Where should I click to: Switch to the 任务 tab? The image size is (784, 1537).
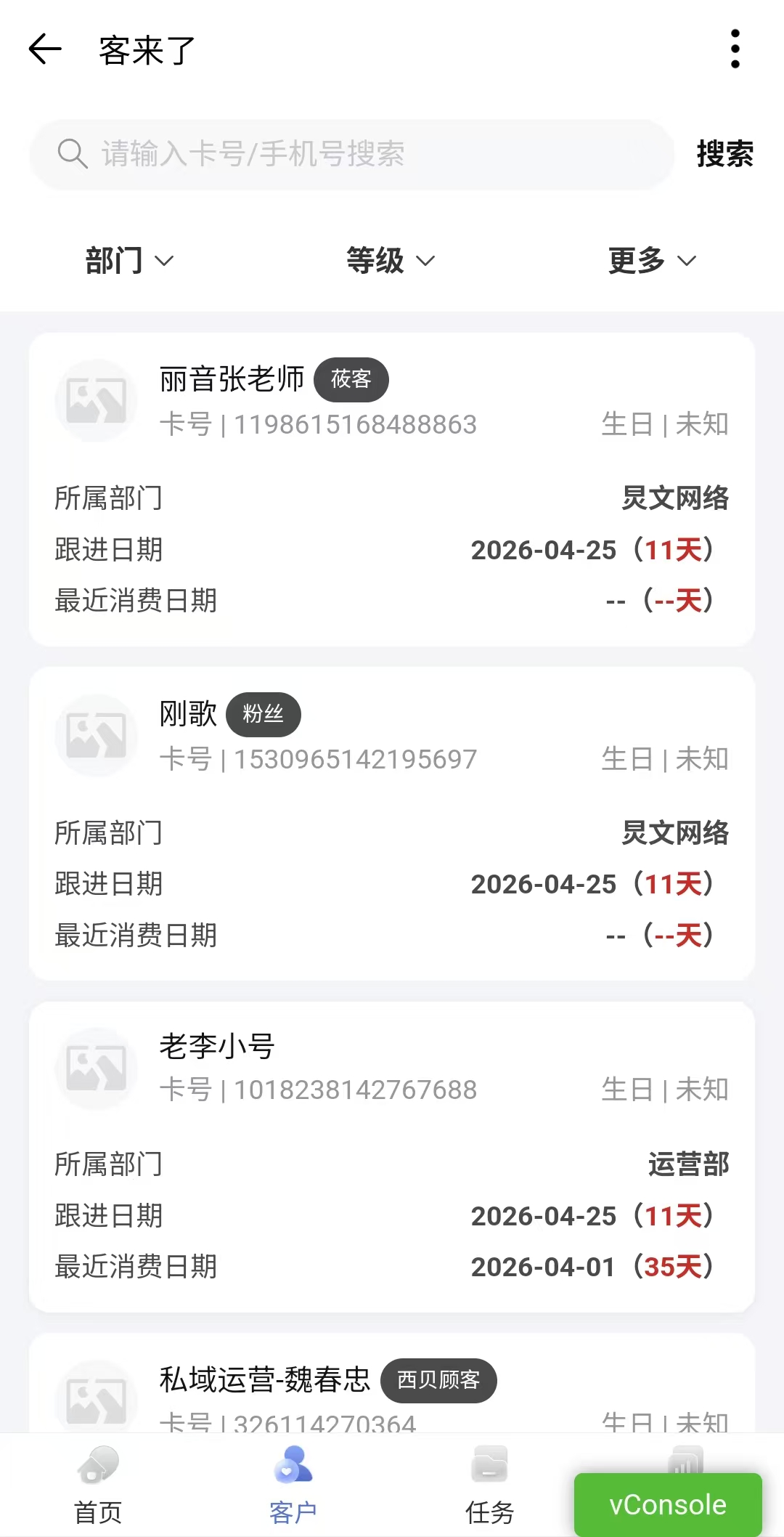489,1485
